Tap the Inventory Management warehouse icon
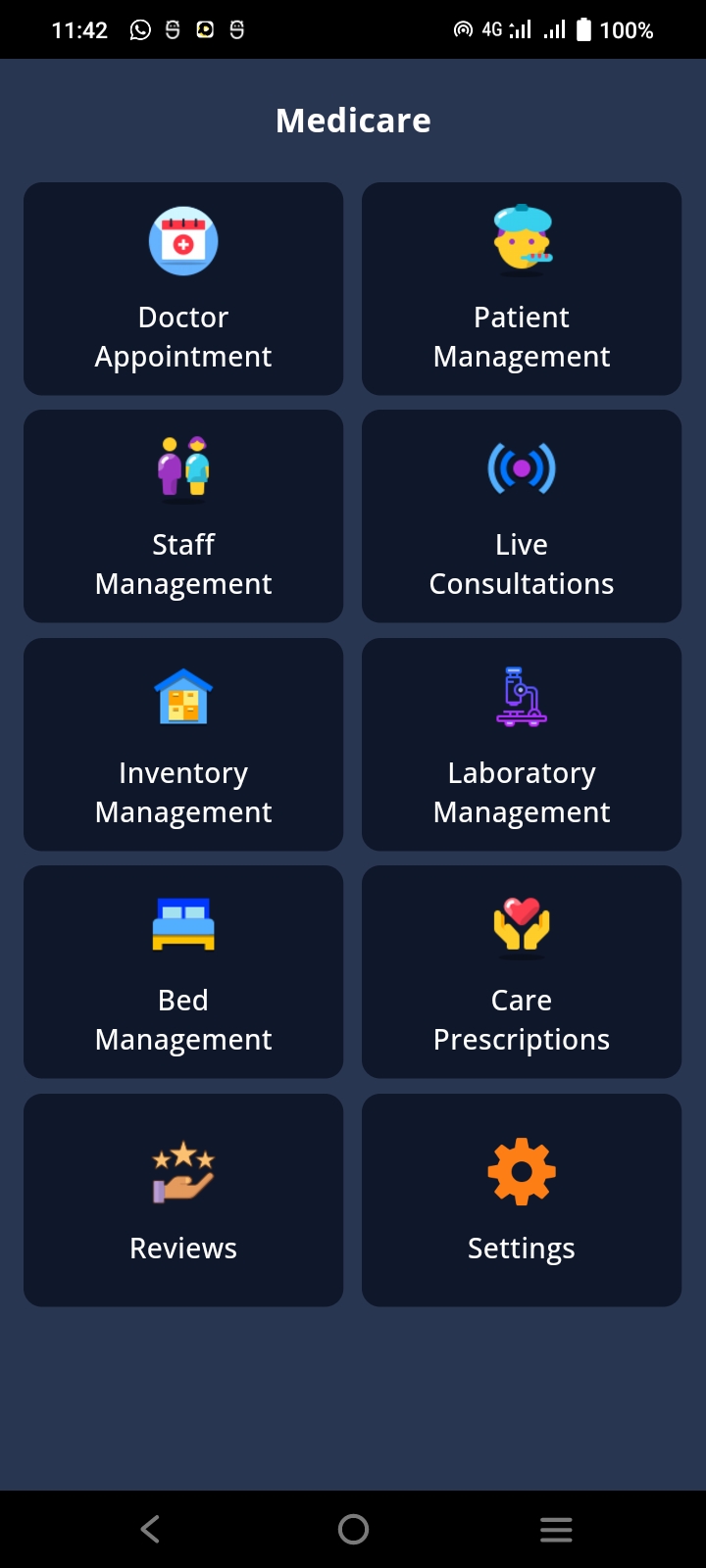706x1568 pixels. tap(183, 697)
